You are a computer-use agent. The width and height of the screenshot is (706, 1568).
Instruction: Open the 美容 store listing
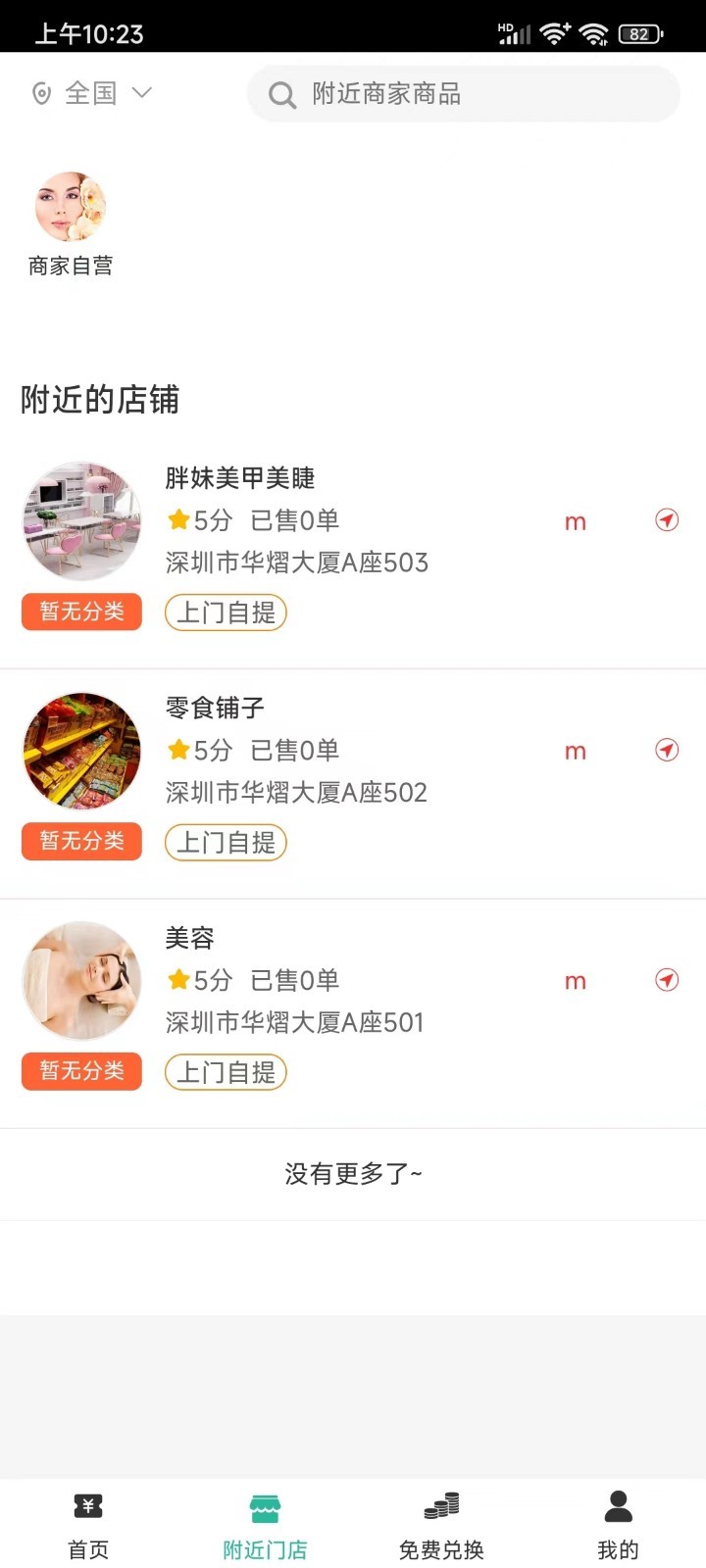[x=189, y=938]
